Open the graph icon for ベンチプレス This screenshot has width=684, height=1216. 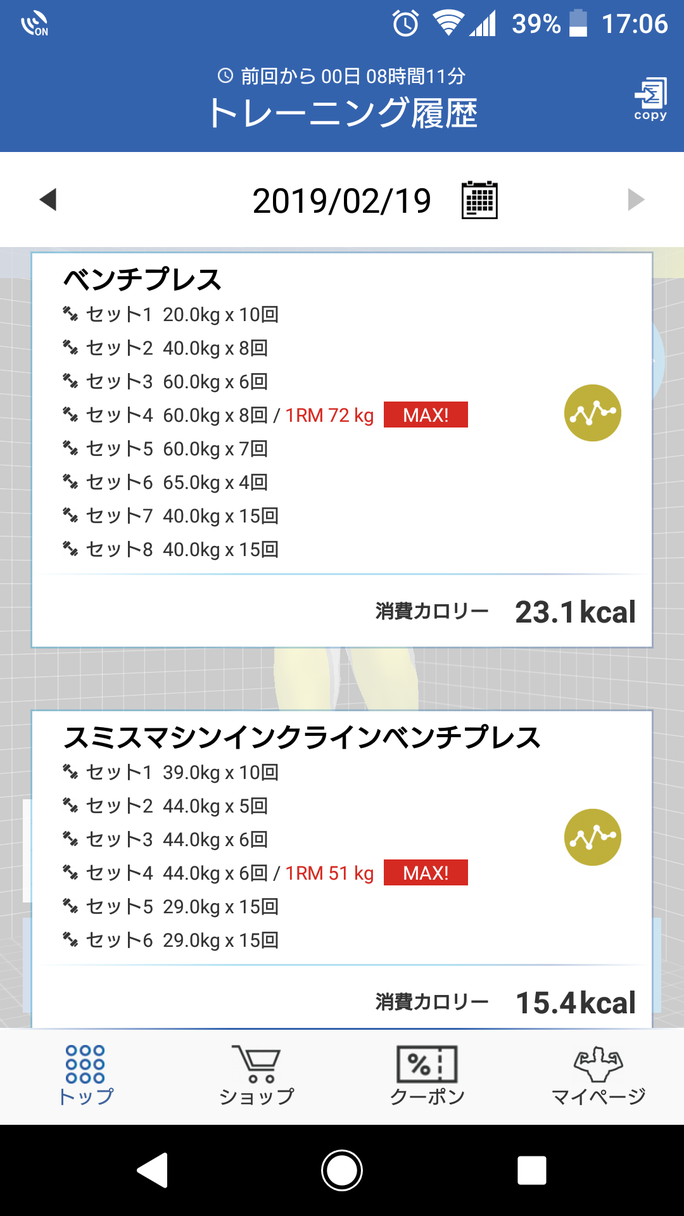tap(593, 413)
